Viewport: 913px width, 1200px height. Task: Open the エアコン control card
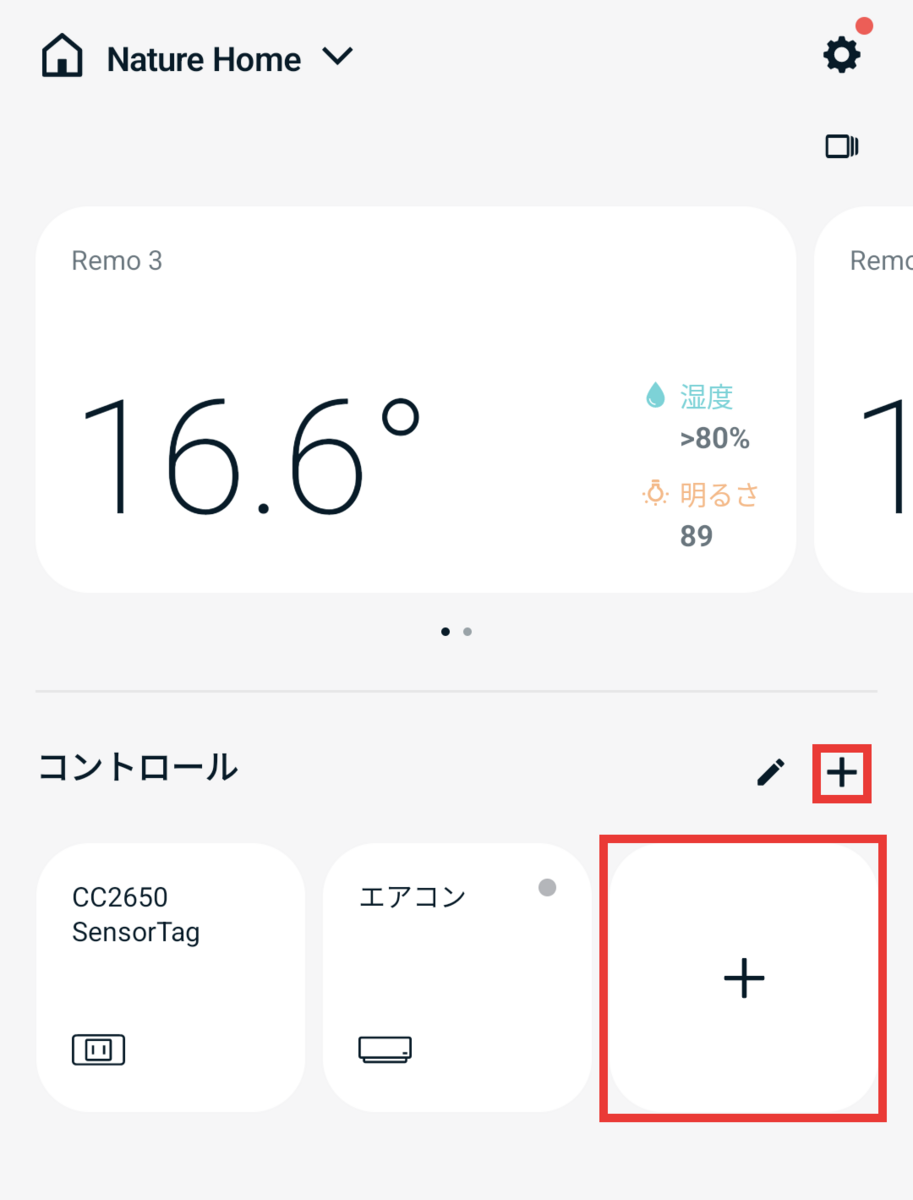457,977
